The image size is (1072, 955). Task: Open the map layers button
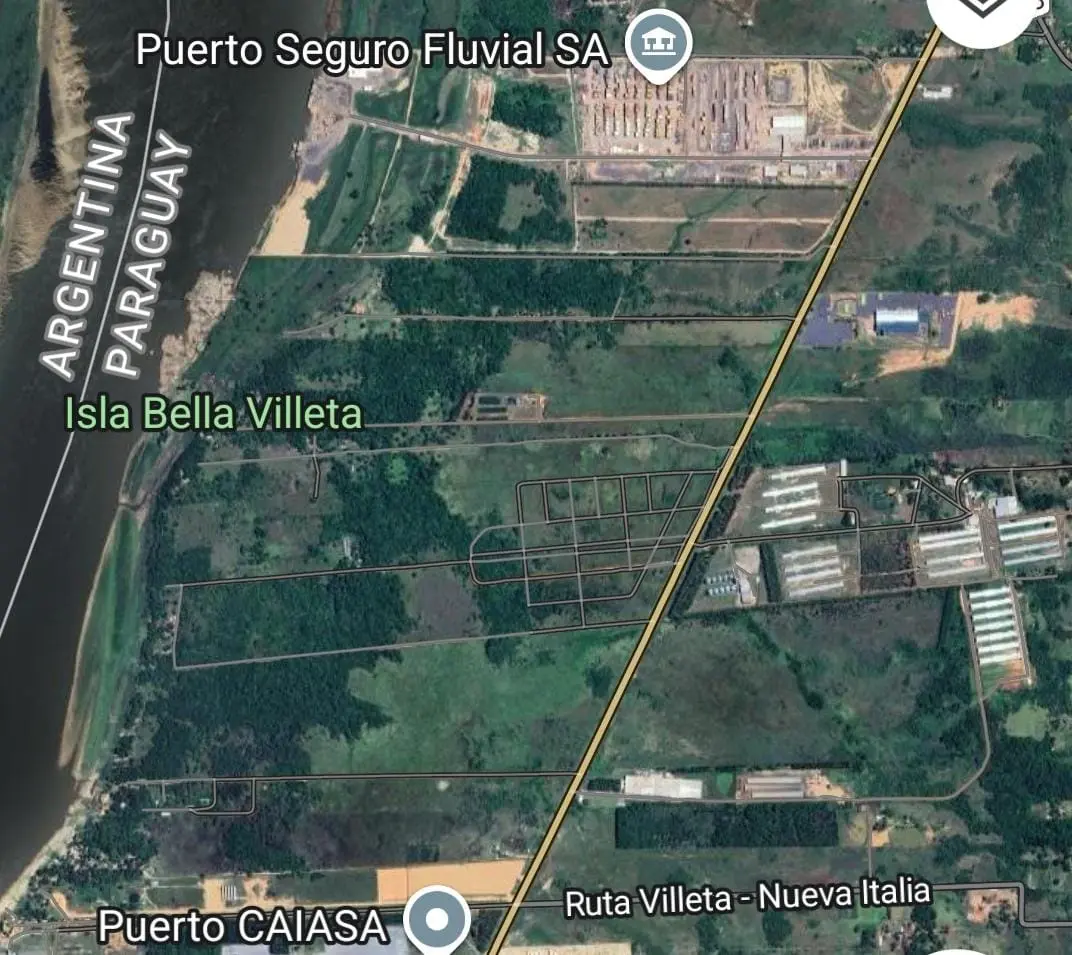pos(985,12)
